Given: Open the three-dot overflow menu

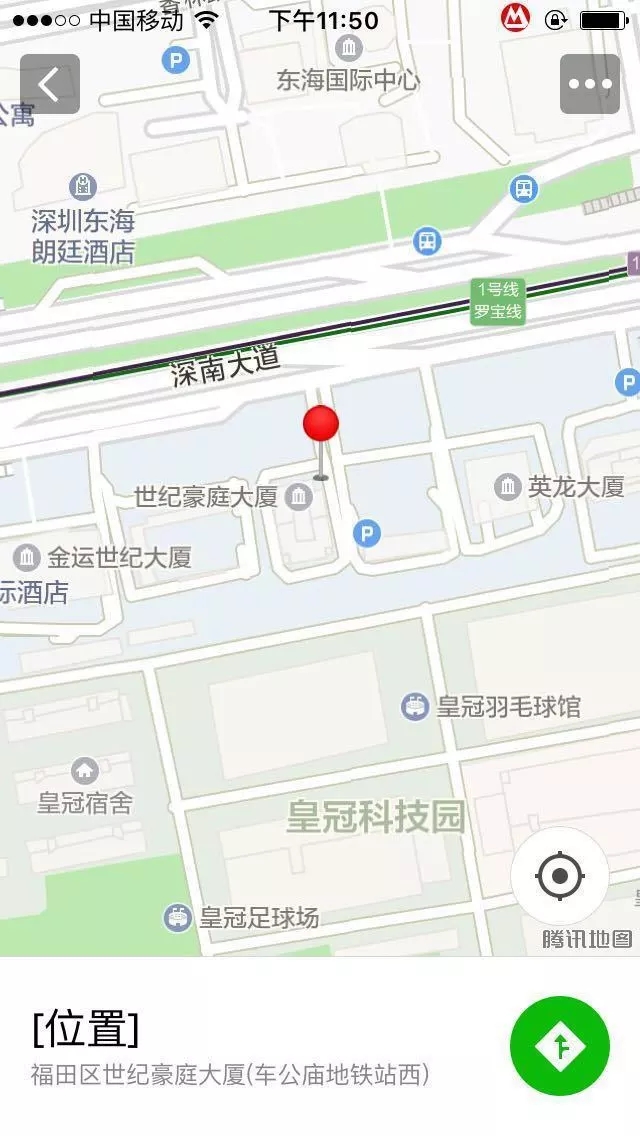Looking at the screenshot, I should point(590,84).
